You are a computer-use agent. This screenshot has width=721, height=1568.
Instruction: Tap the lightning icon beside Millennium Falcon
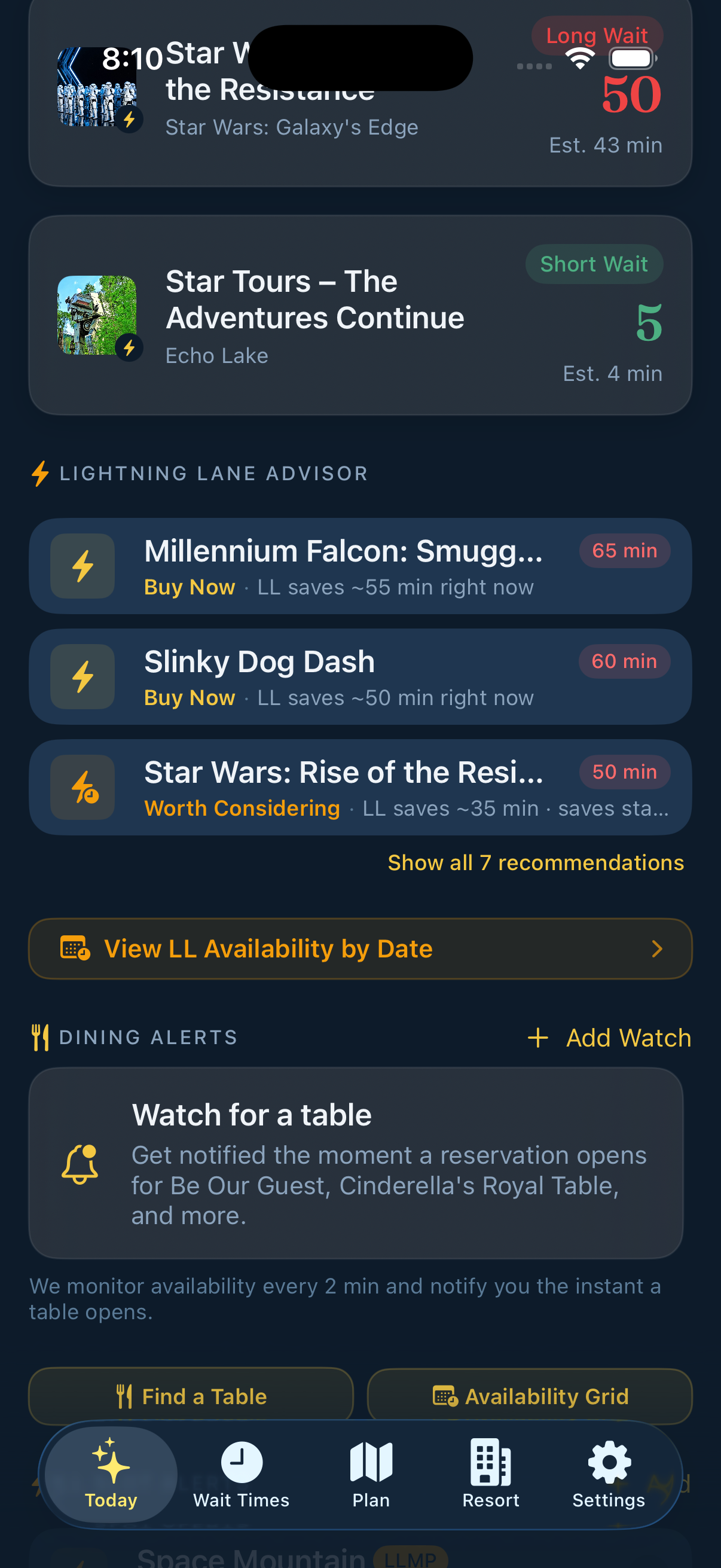pyautogui.click(x=82, y=566)
